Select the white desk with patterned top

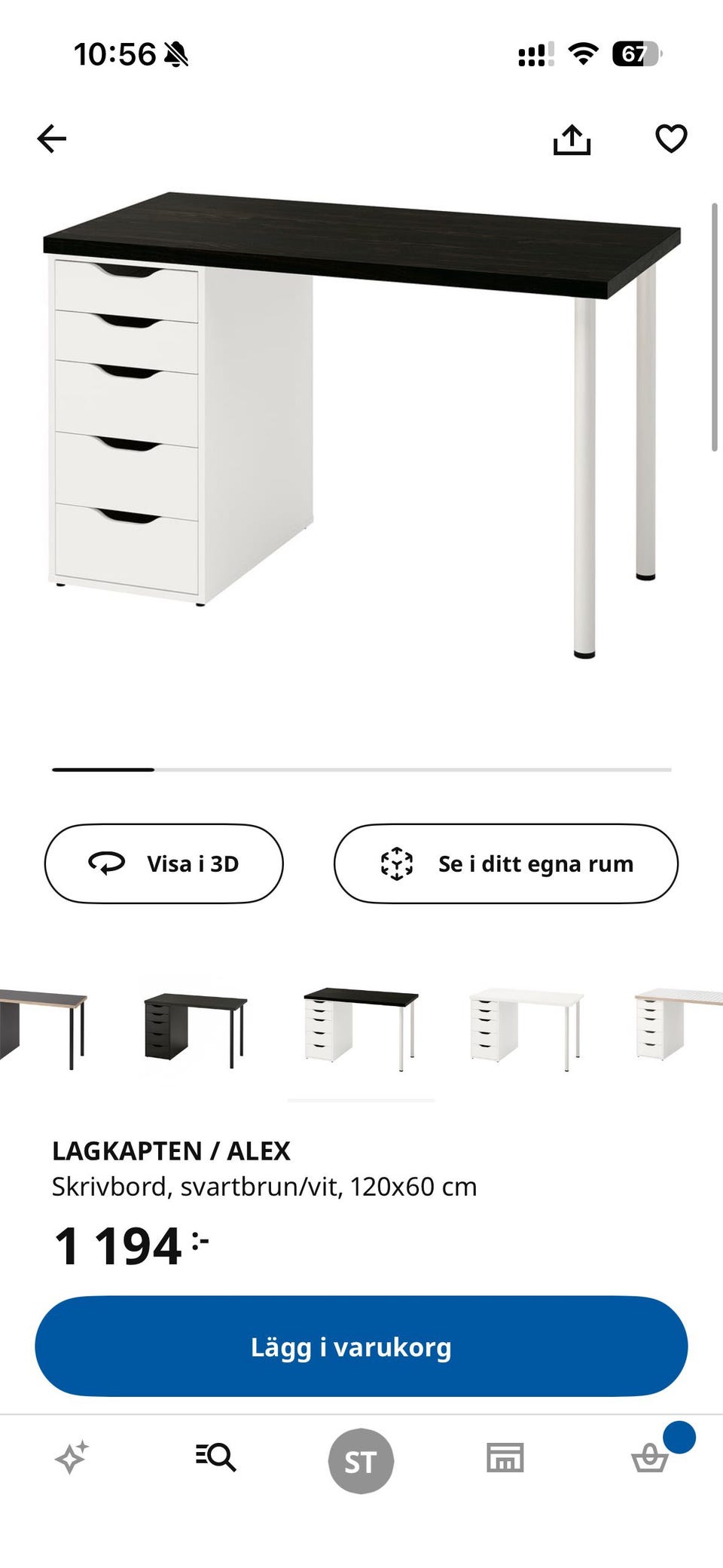coord(678,1030)
